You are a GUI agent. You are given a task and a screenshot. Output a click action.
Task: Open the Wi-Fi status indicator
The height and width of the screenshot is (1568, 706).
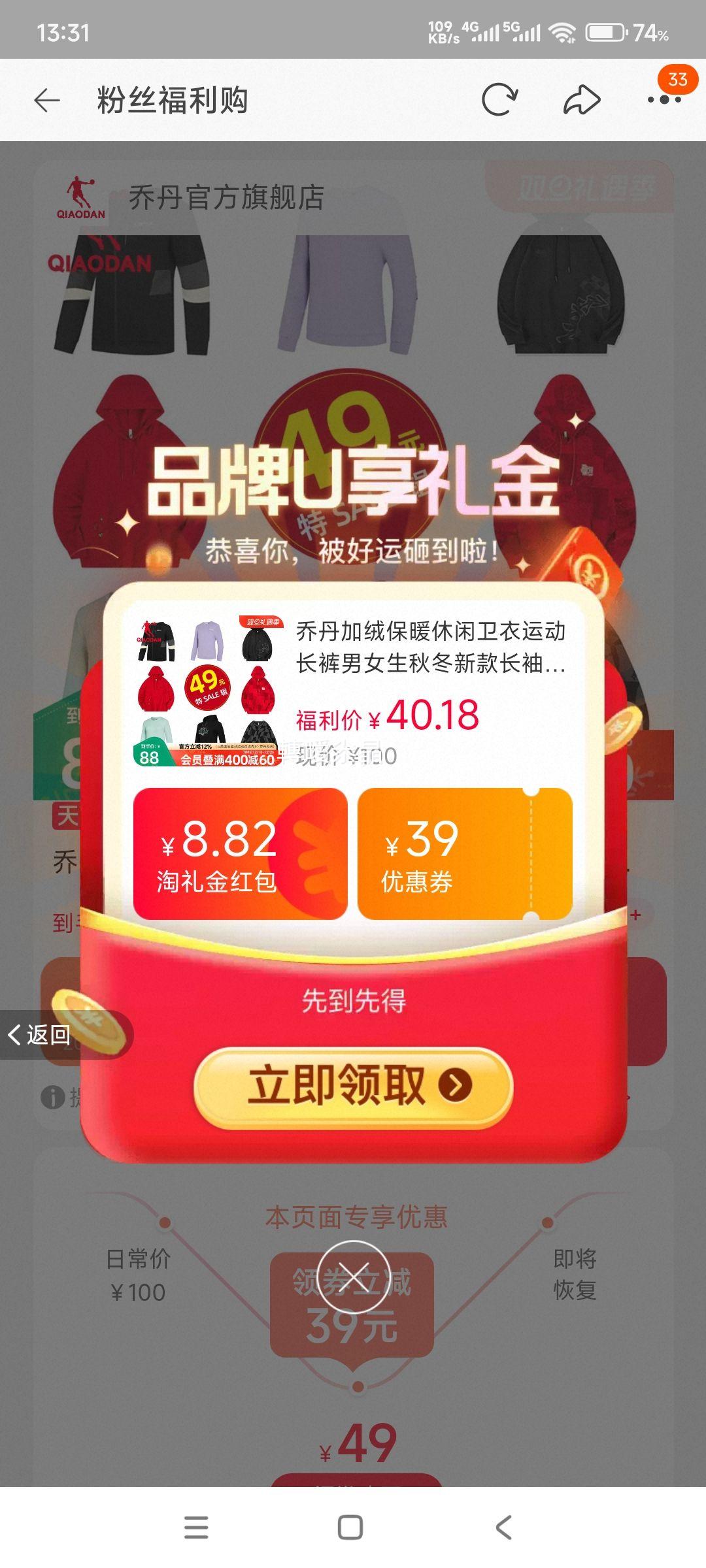pyautogui.click(x=561, y=31)
